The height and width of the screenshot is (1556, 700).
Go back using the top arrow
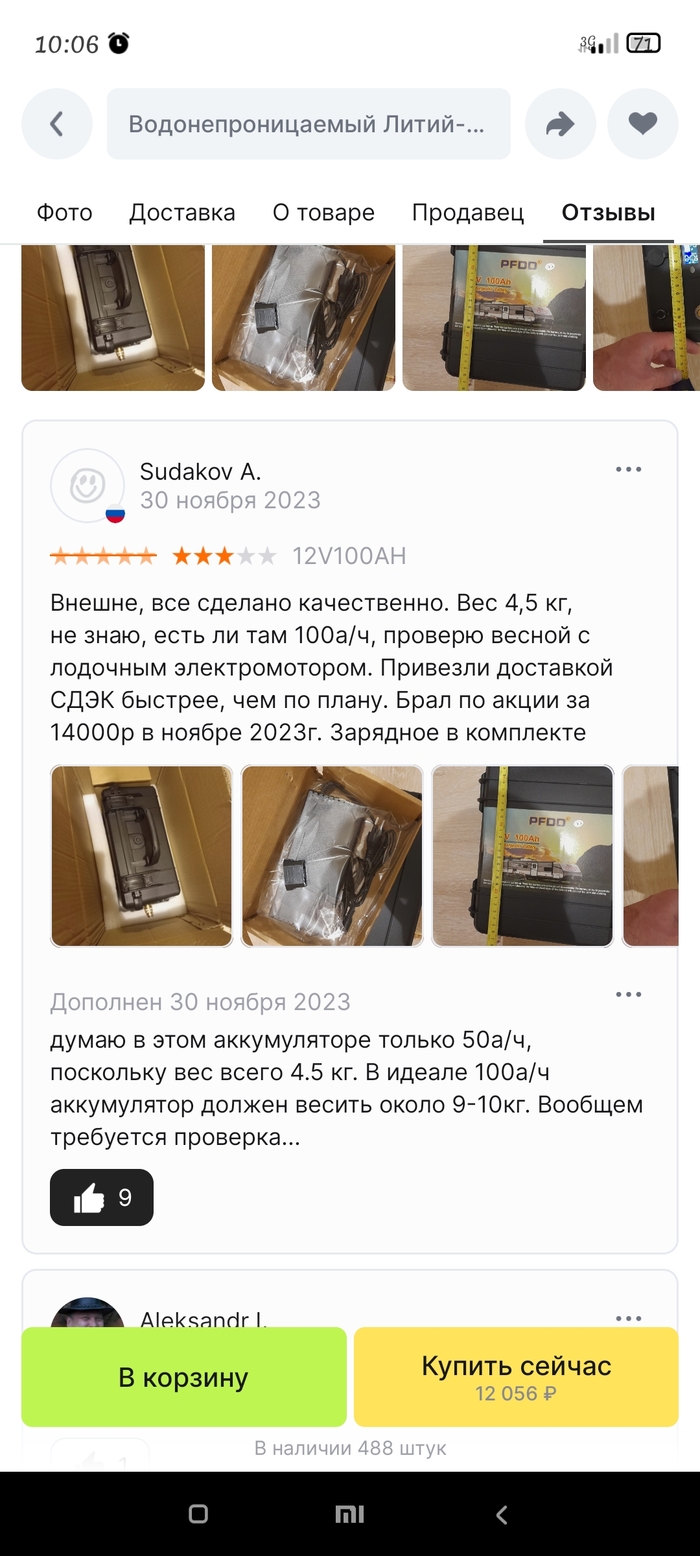[x=57, y=124]
